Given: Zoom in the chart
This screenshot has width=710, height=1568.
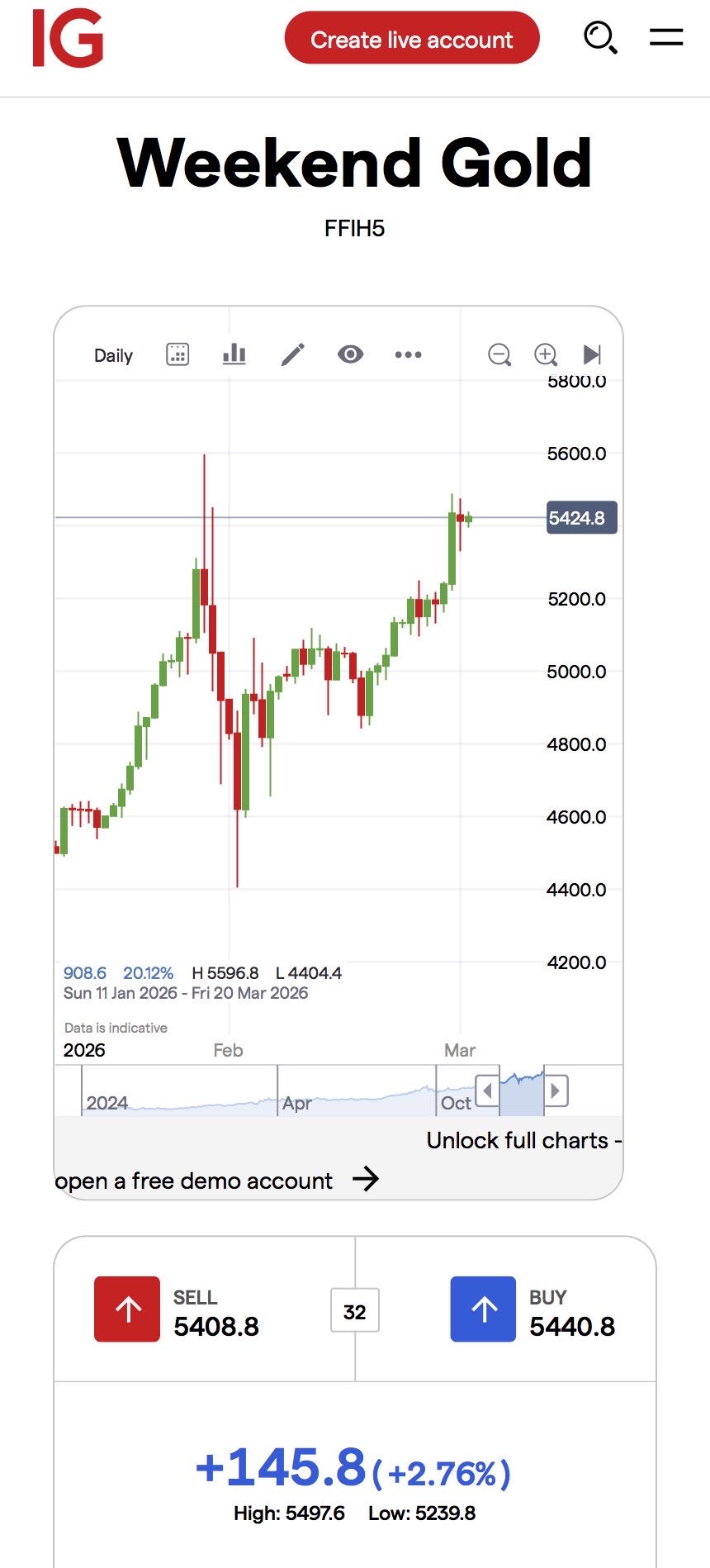Looking at the screenshot, I should 546,354.
